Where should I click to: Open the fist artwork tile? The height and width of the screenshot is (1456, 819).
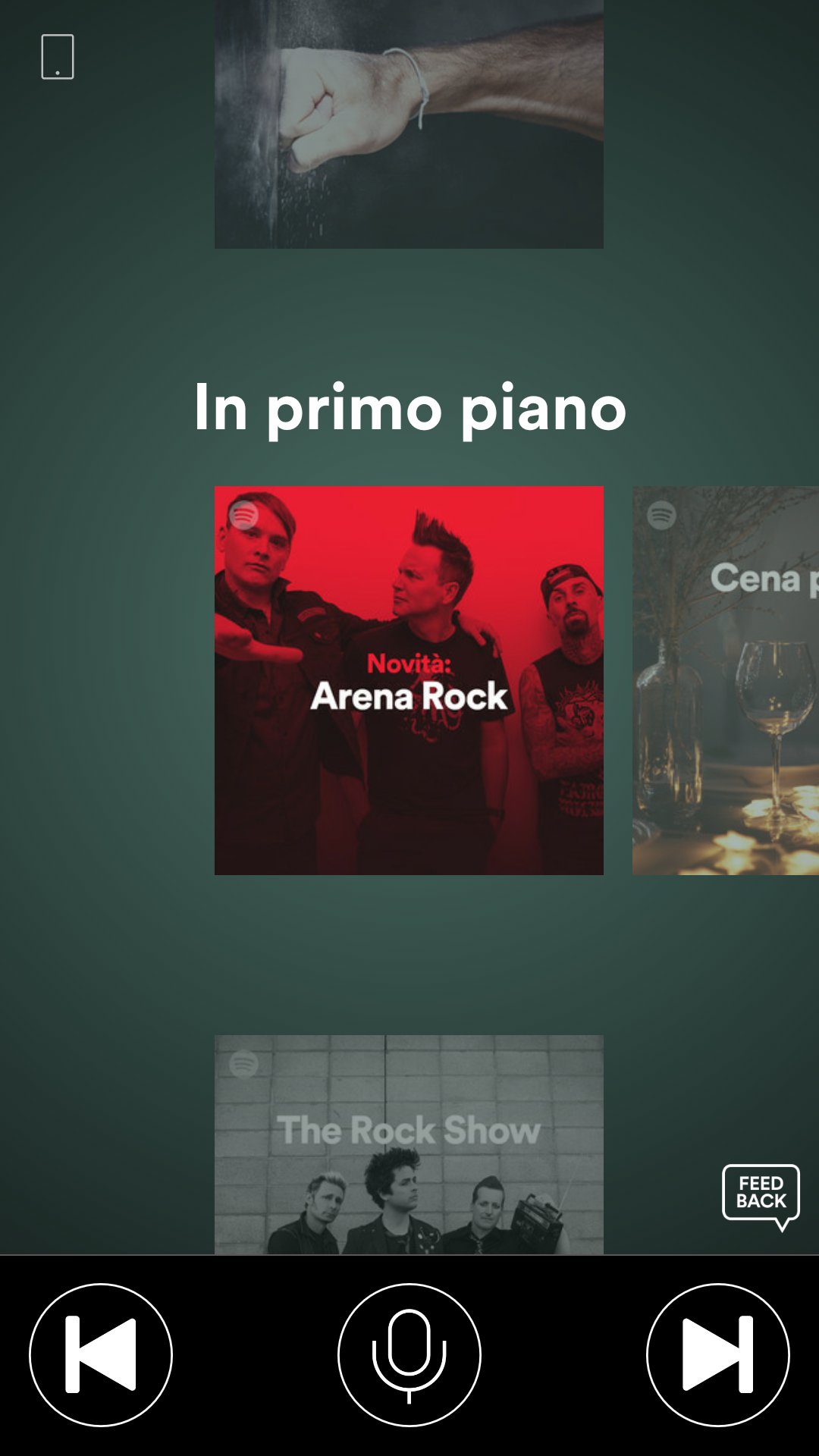pyautogui.click(x=409, y=124)
